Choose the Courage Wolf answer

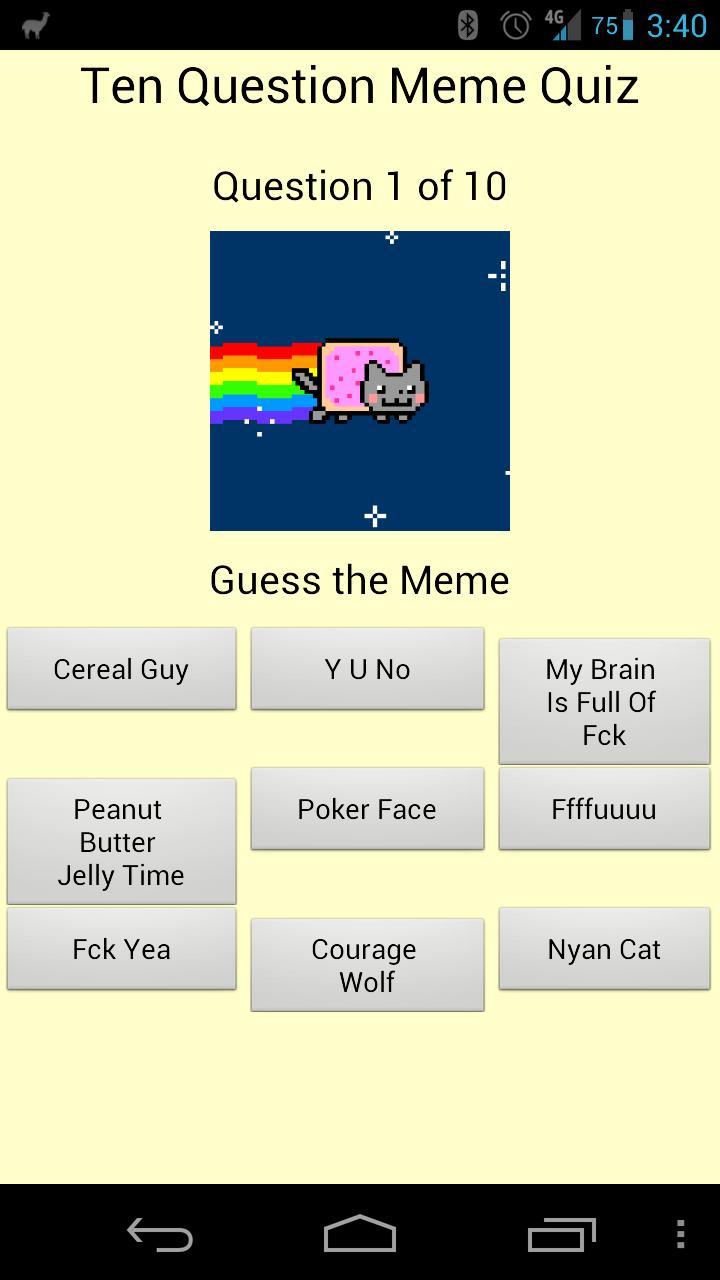click(x=367, y=964)
